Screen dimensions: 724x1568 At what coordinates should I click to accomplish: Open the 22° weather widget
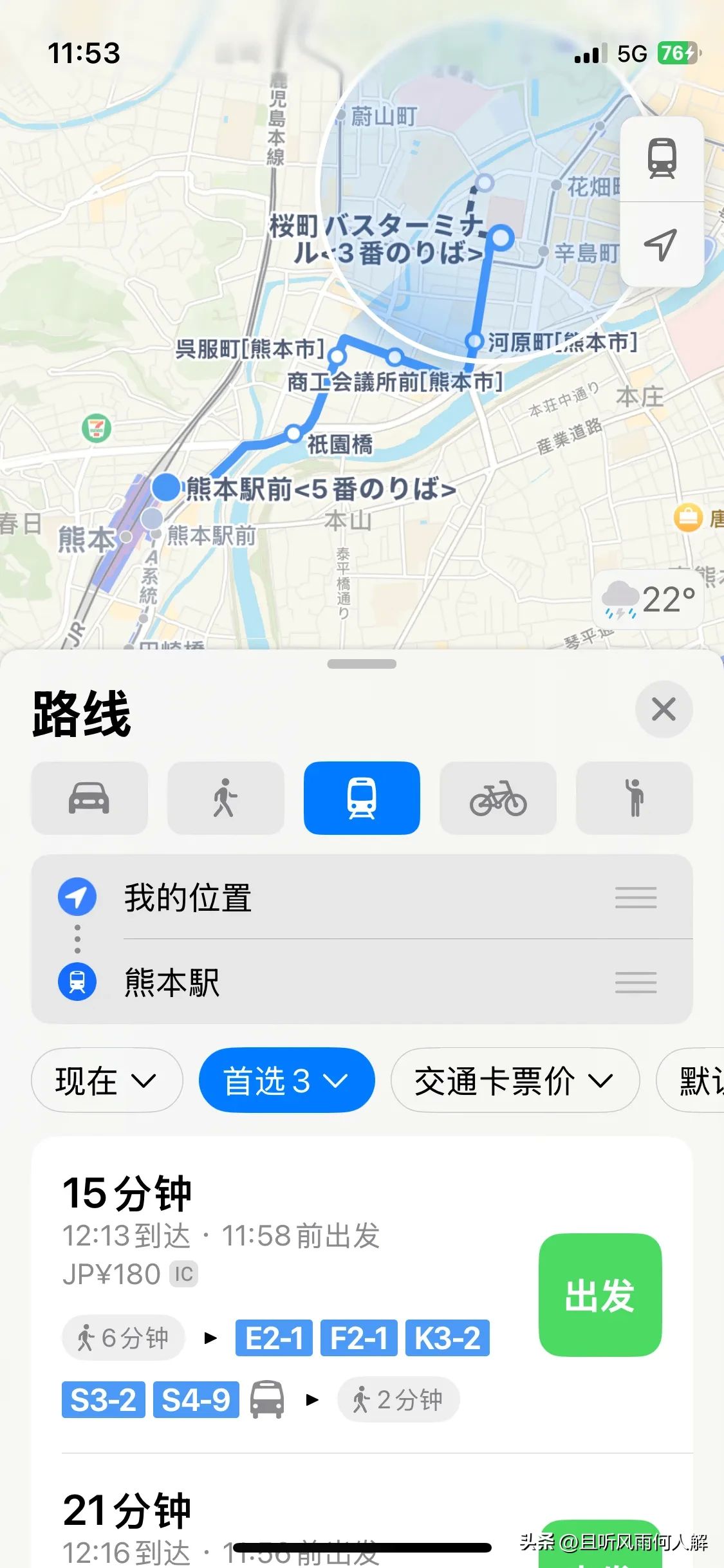(649, 600)
